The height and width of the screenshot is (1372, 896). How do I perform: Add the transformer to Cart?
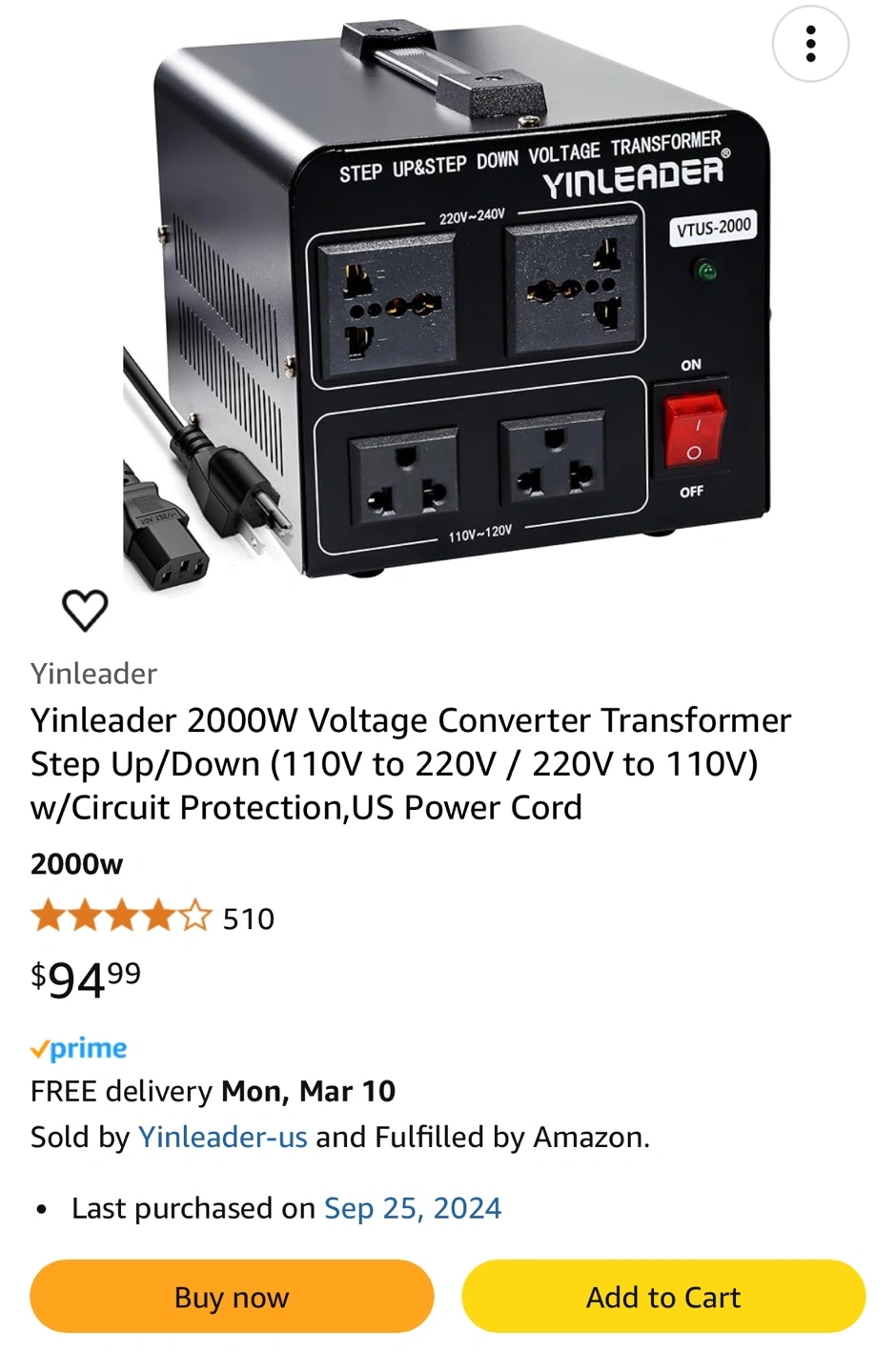663,1297
